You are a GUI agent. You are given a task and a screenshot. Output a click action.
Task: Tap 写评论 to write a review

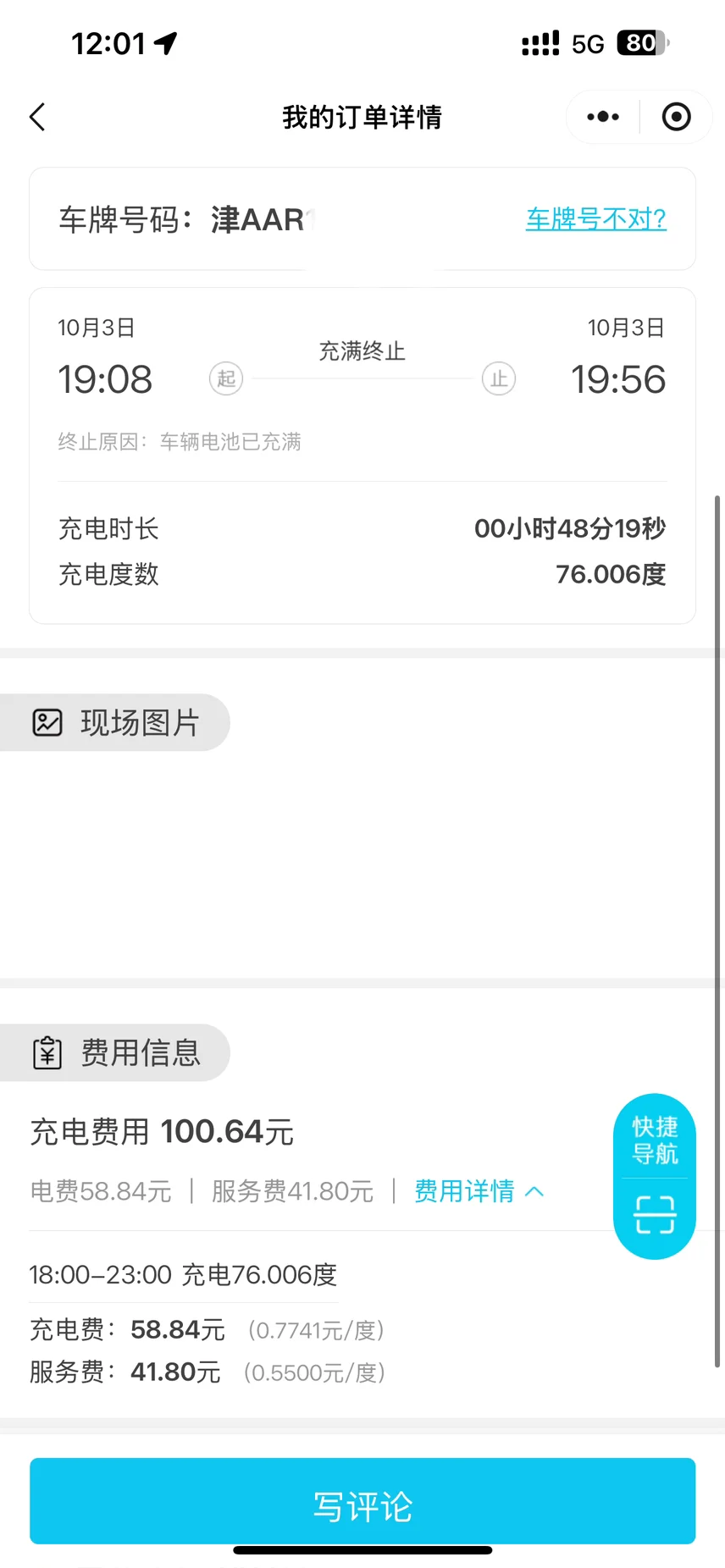click(x=362, y=1506)
